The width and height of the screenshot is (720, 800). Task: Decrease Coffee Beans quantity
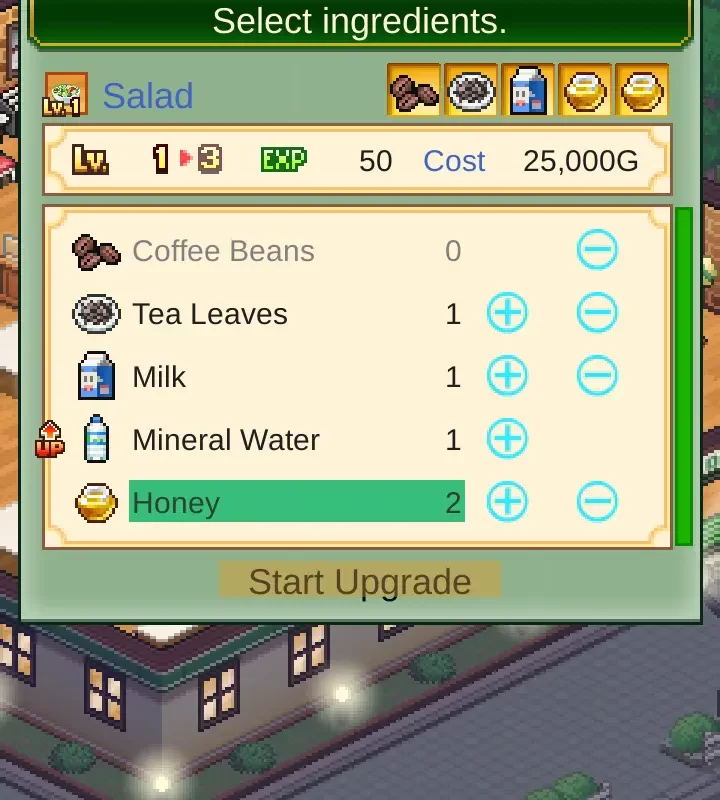tap(597, 251)
